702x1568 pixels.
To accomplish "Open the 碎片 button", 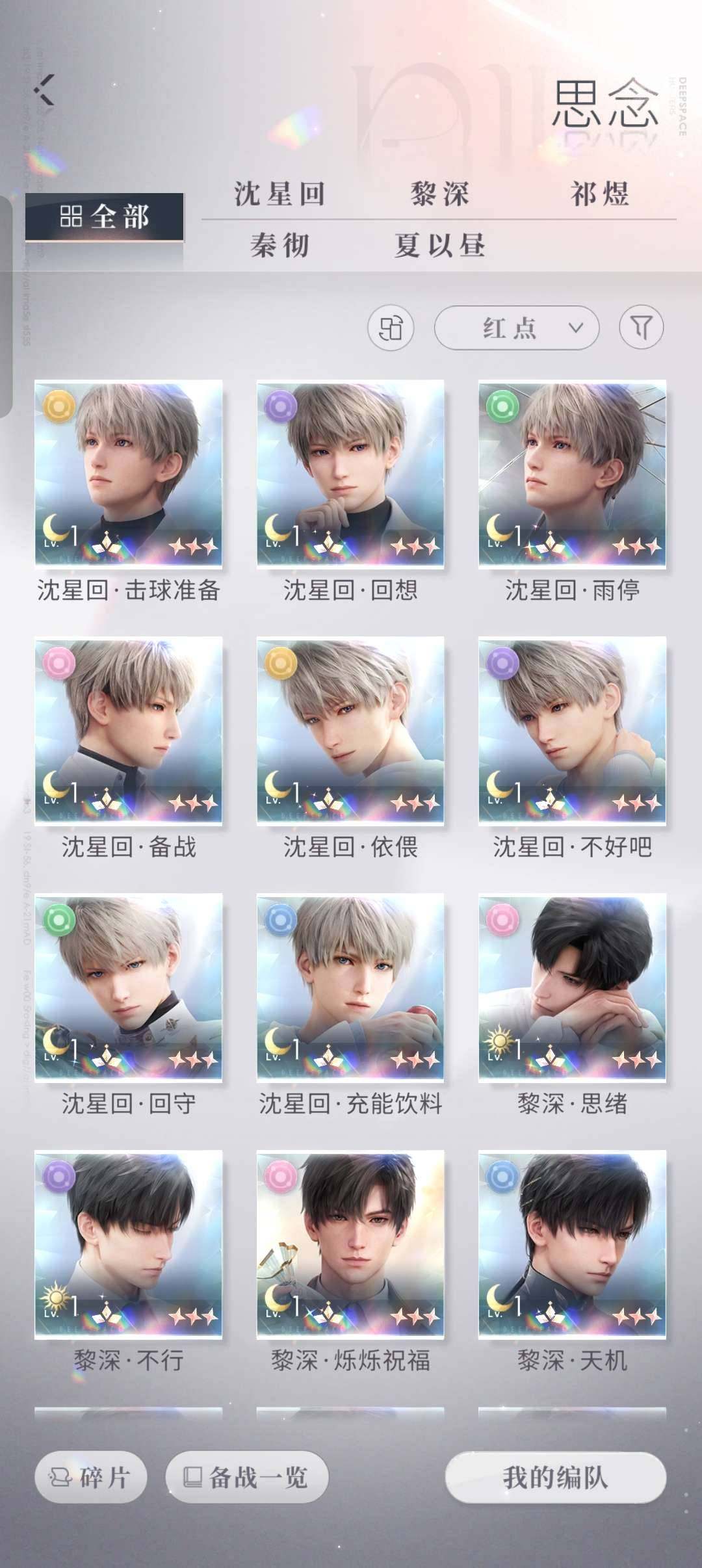I will pos(91,1477).
